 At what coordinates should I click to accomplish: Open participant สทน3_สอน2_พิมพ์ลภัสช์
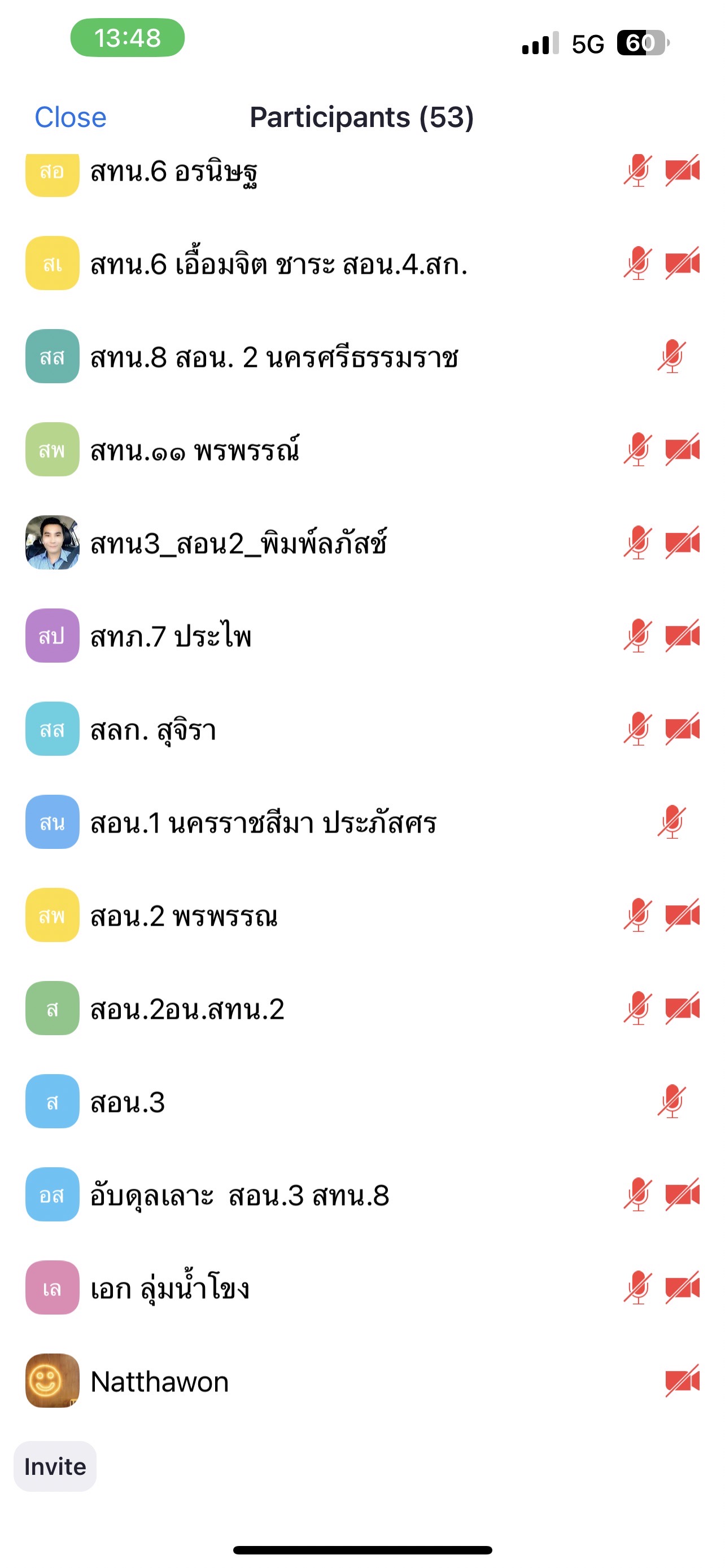(238, 544)
